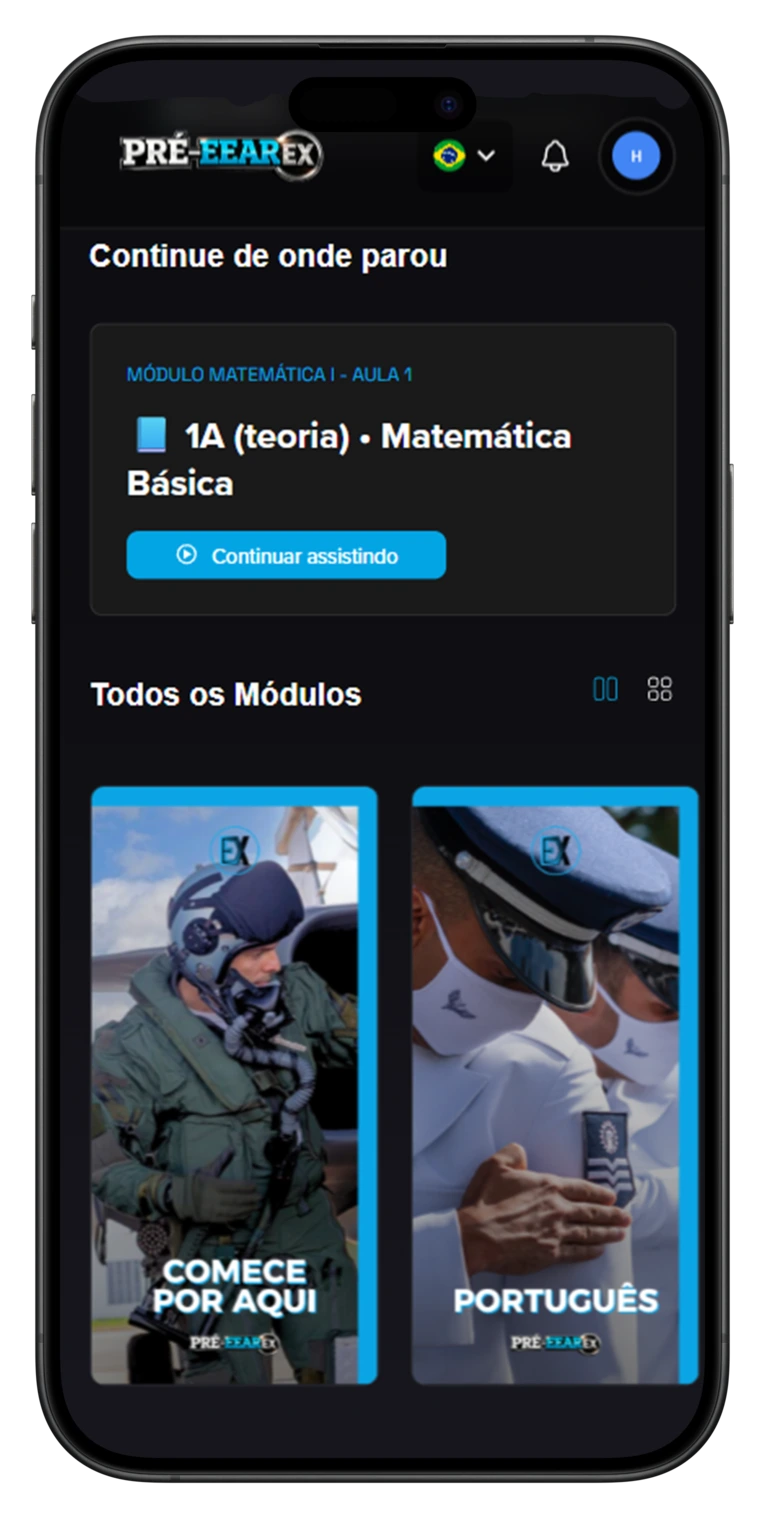Open the language dropdown with Brazil flag
The height and width of the screenshot is (1518, 765).
click(465, 156)
